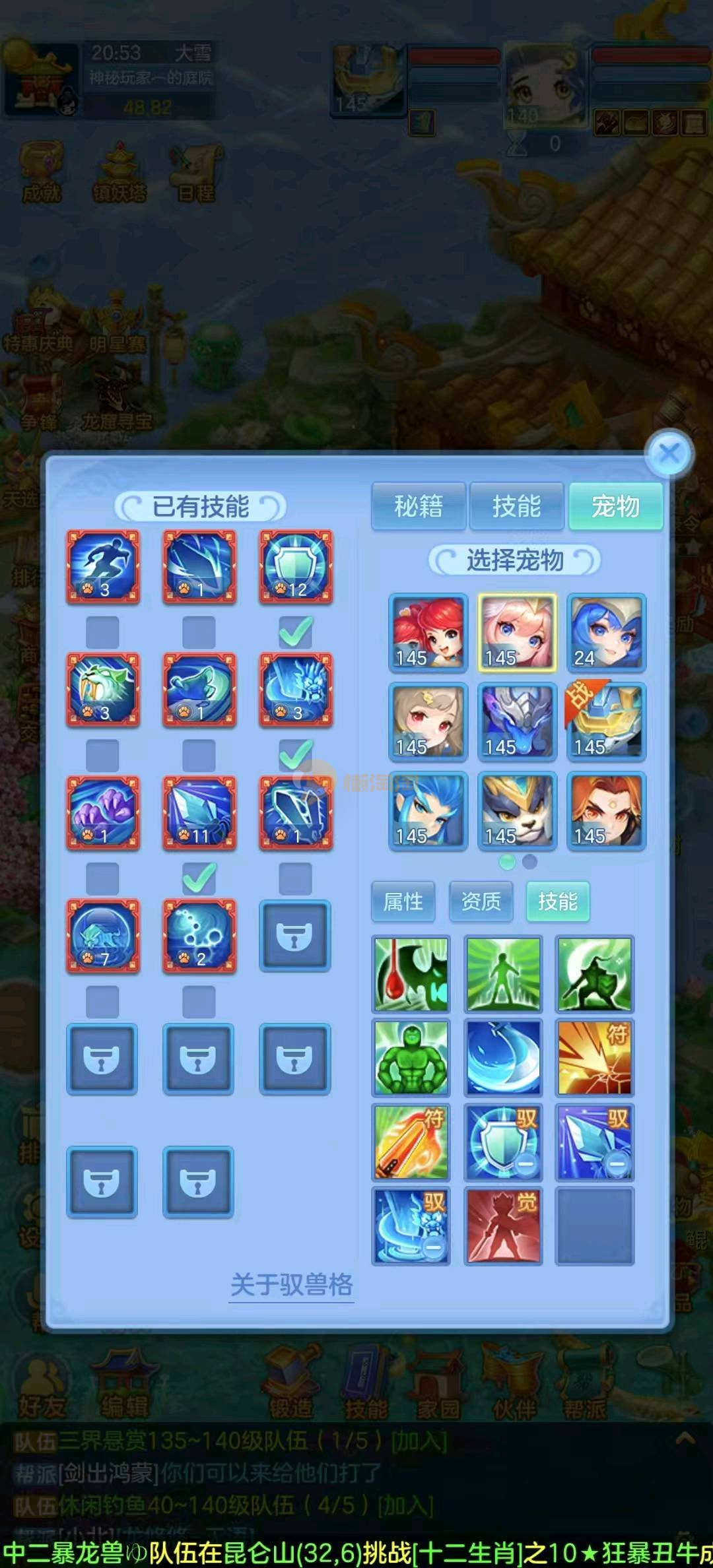Uncheck the box under crystal skill 11
The height and width of the screenshot is (1568, 713).
pos(199,878)
